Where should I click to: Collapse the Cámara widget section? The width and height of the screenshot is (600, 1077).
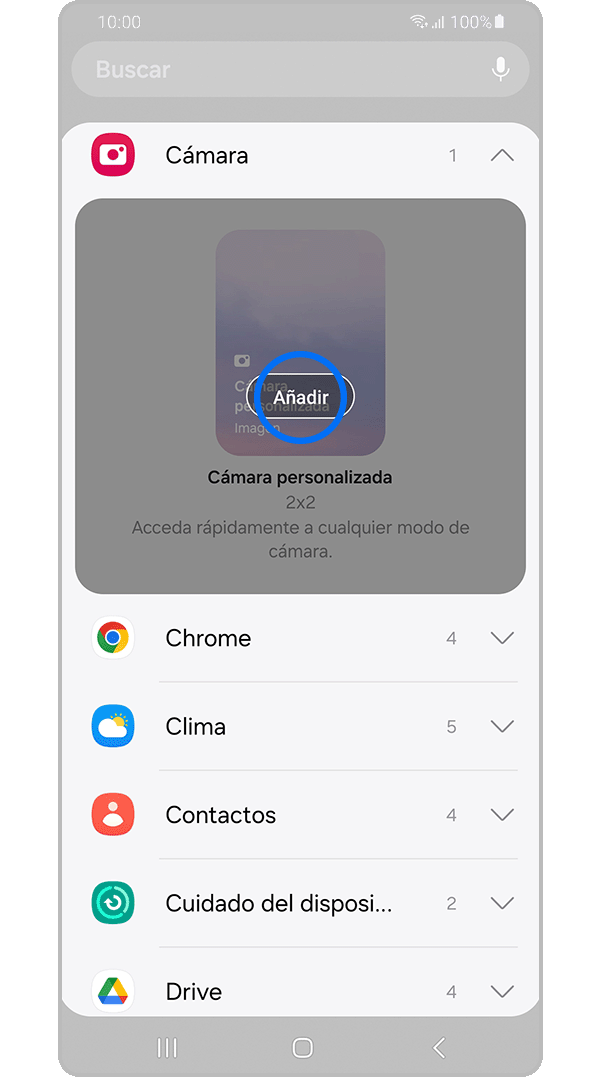(x=502, y=156)
